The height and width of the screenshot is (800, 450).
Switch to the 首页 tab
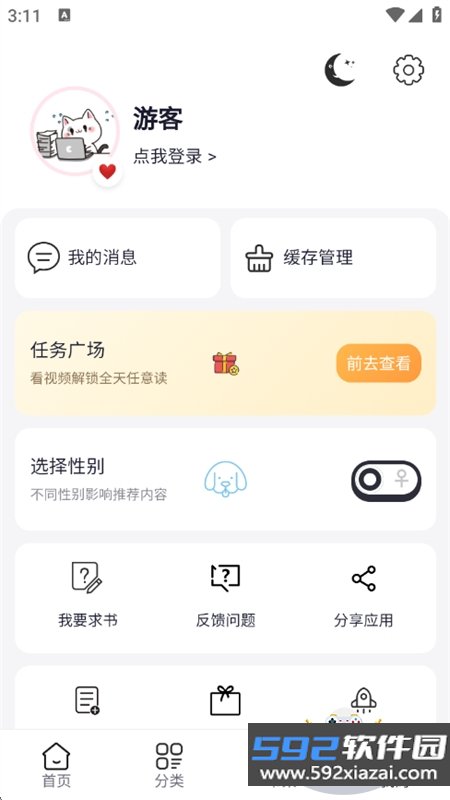pyautogui.click(x=56, y=765)
